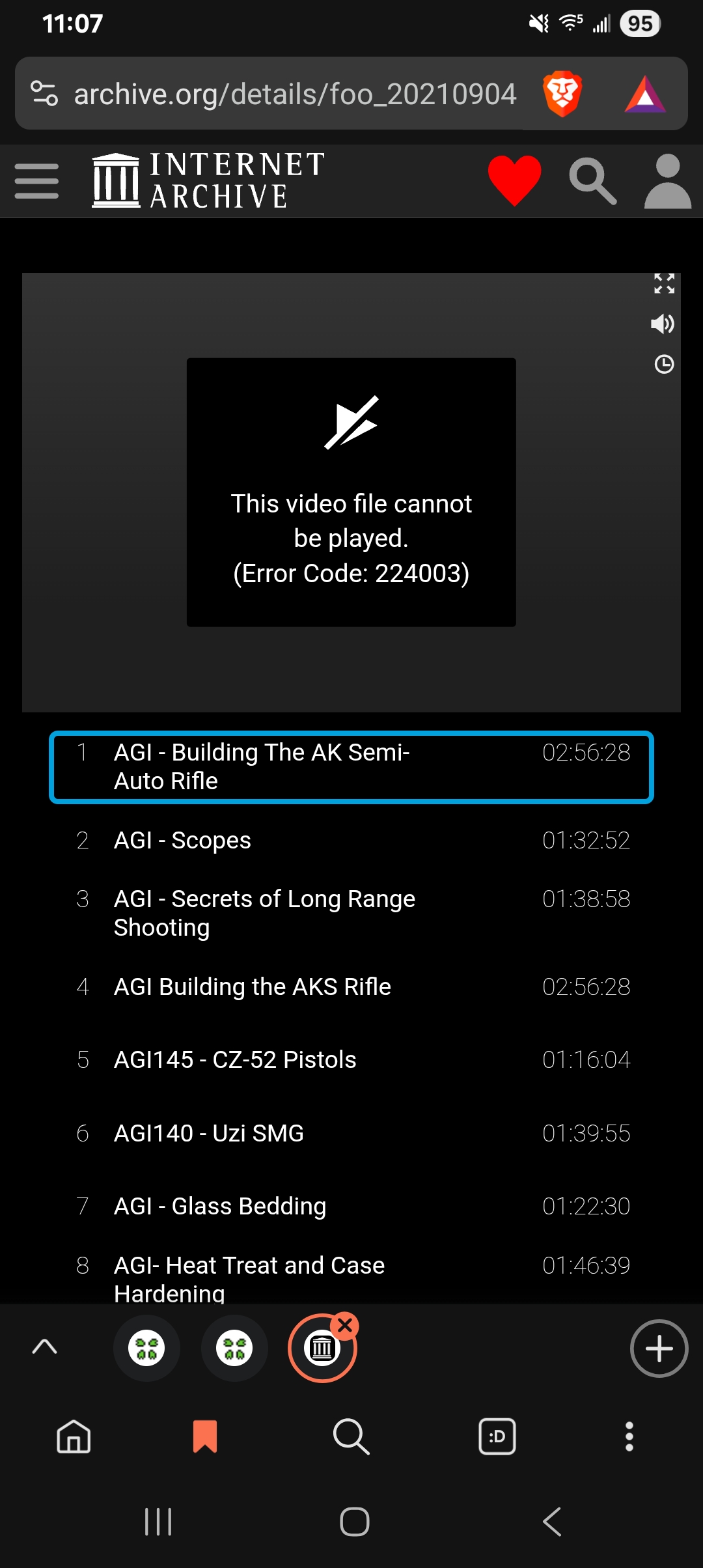This screenshot has height=1568, width=703.
Task: Toggle the video player volume
Action: [663, 324]
